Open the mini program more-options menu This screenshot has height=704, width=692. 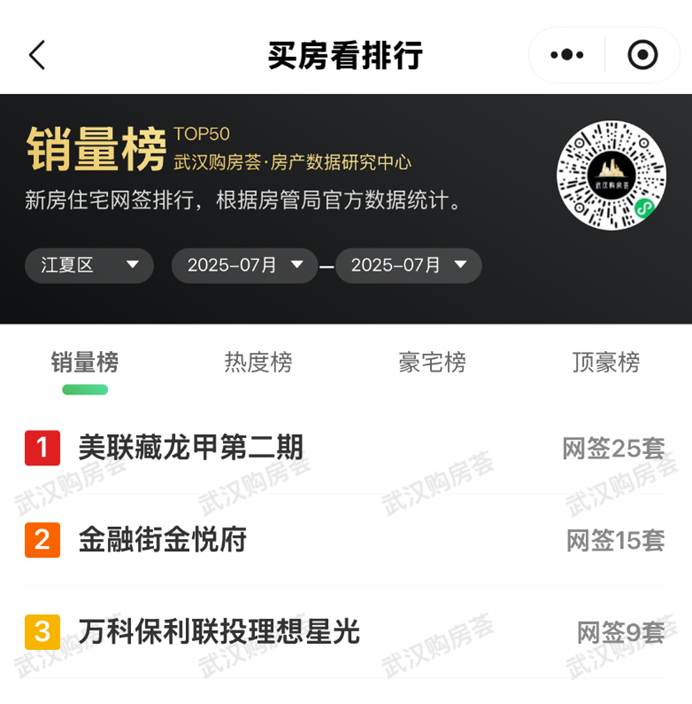point(567,55)
